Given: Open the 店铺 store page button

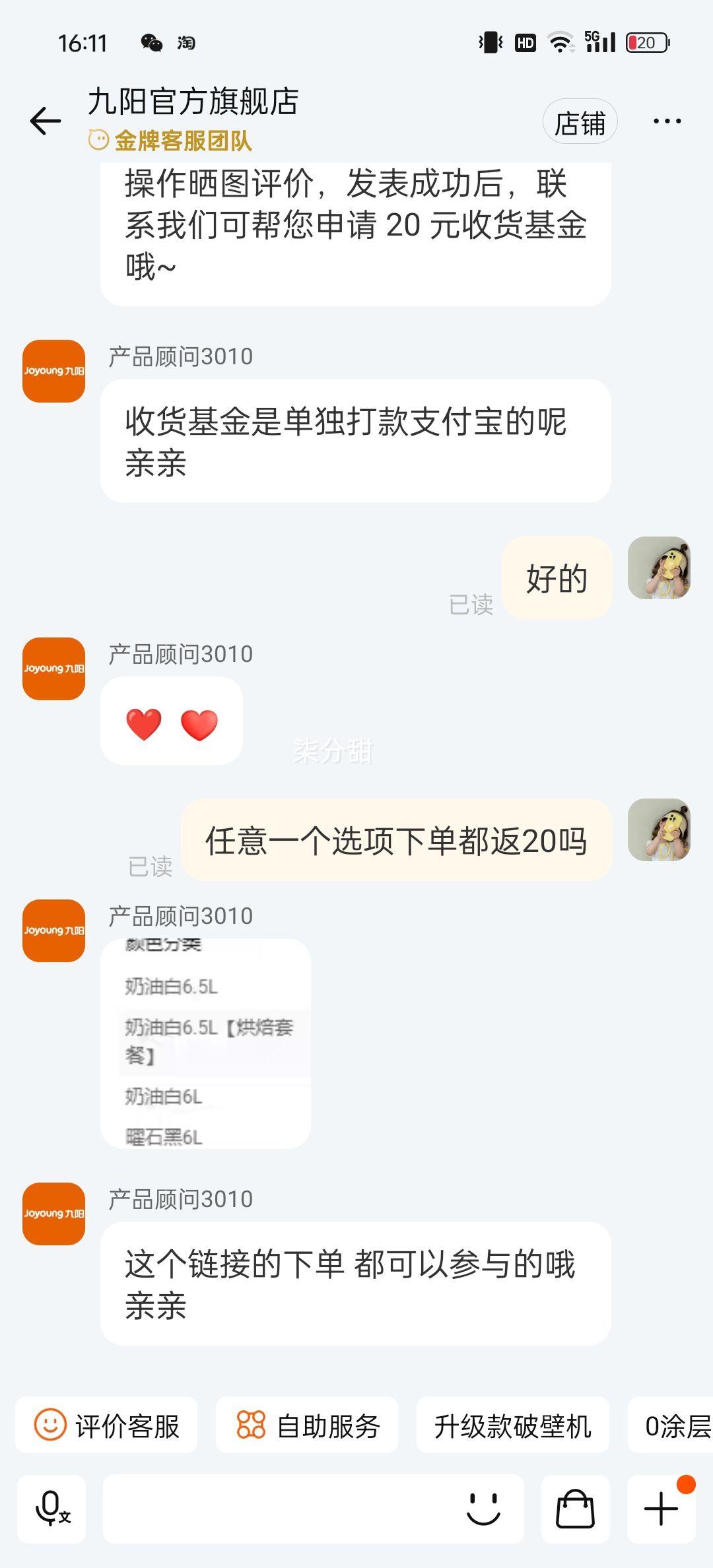Looking at the screenshot, I should 580,123.
